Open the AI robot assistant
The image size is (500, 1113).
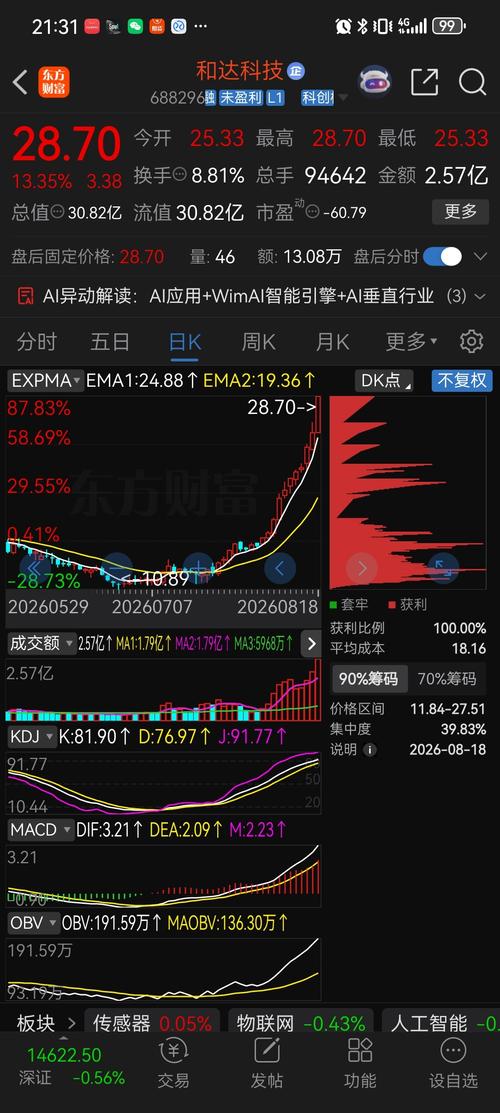tap(375, 82)
